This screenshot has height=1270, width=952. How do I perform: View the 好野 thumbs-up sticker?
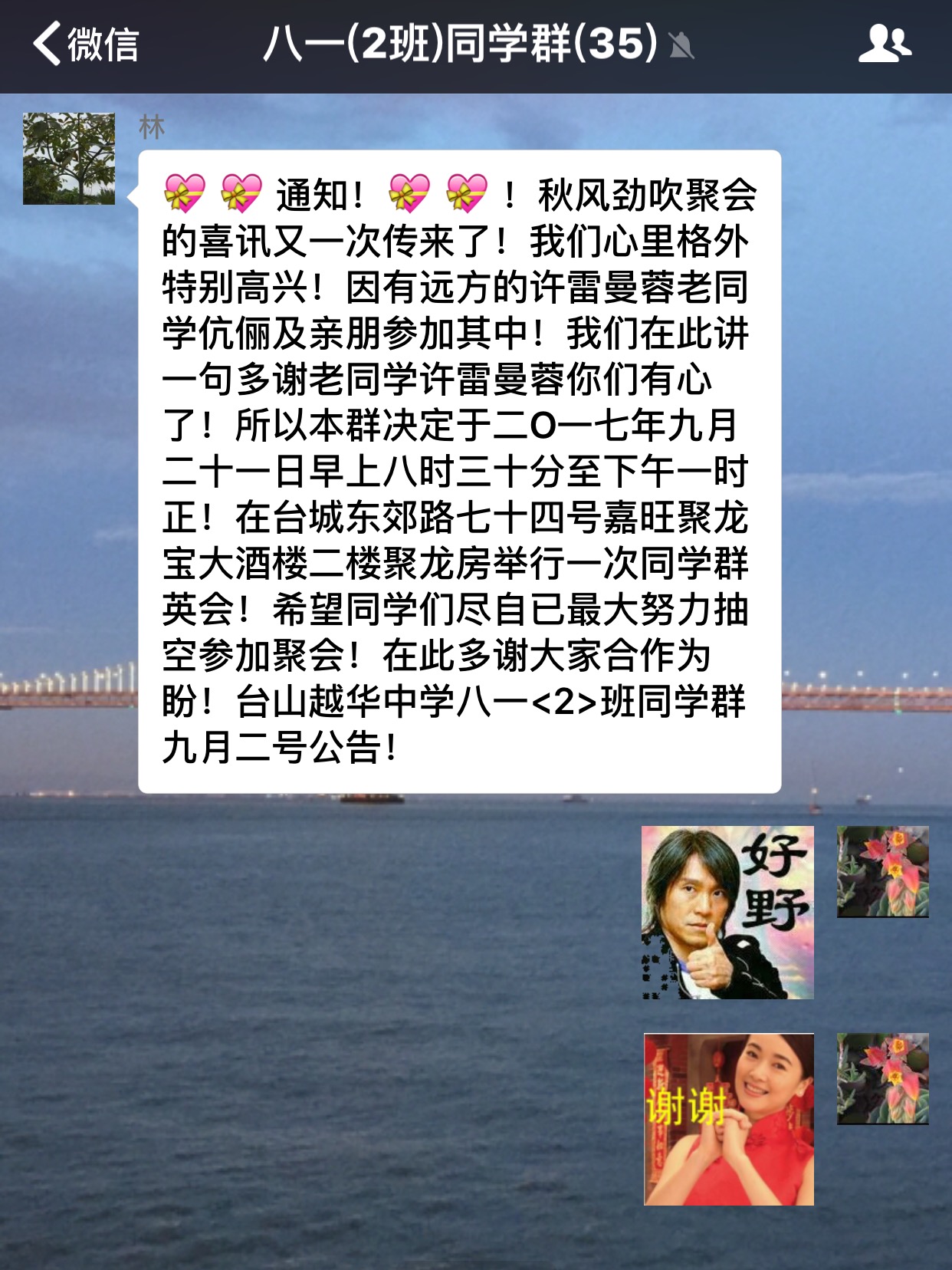coord(727,913)
